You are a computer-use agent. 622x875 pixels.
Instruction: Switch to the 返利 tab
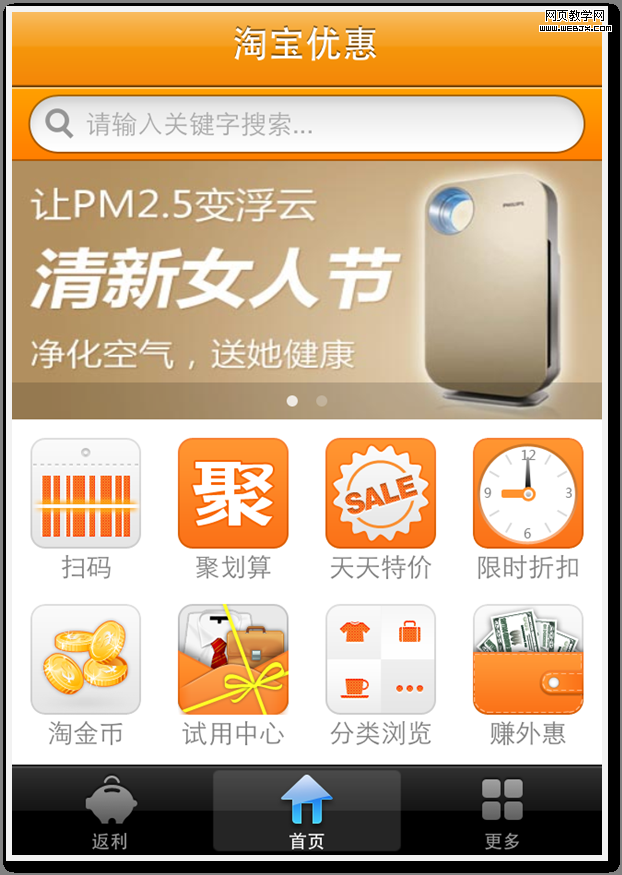[x=110, y=812]
